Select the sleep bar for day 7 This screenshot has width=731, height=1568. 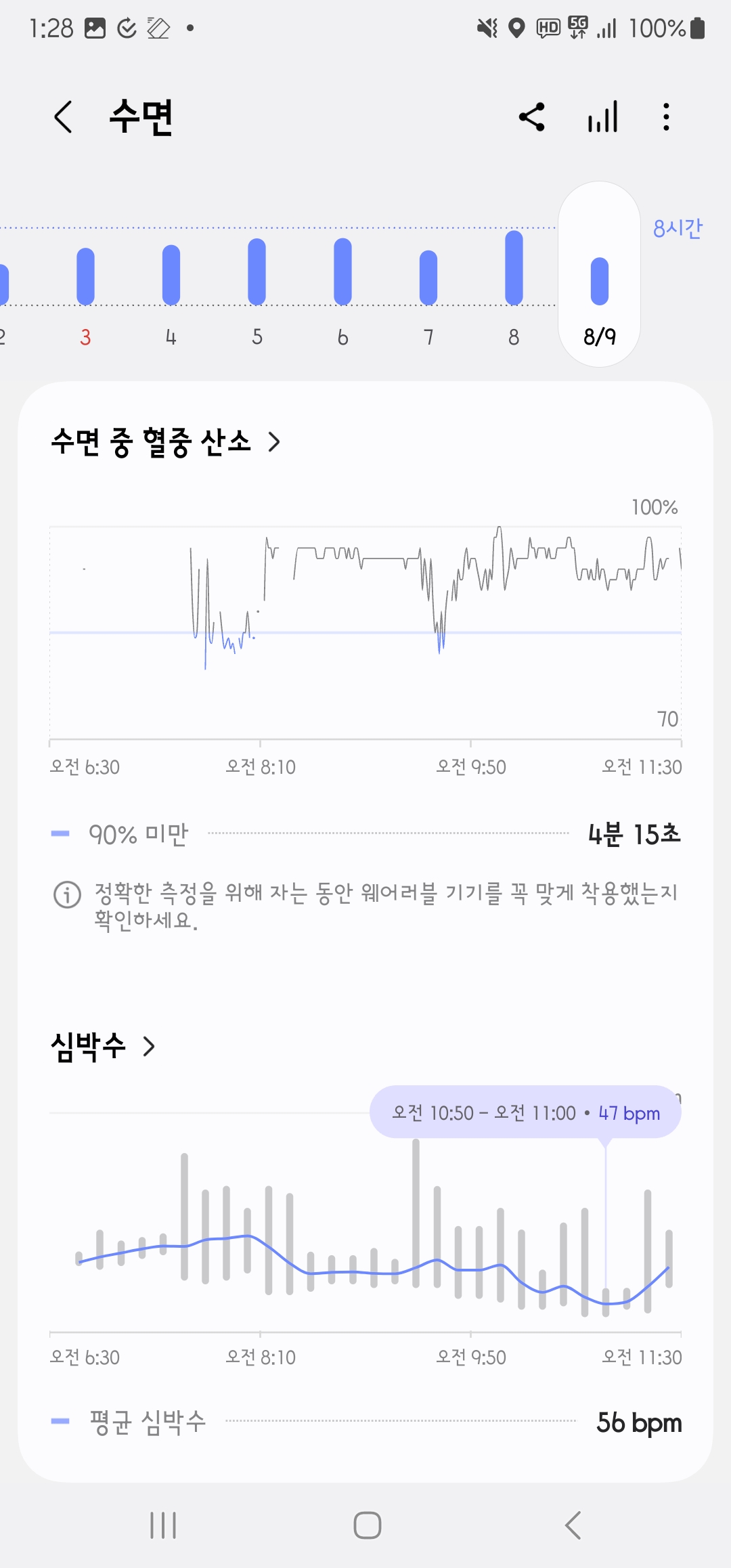tap(428, 278)
